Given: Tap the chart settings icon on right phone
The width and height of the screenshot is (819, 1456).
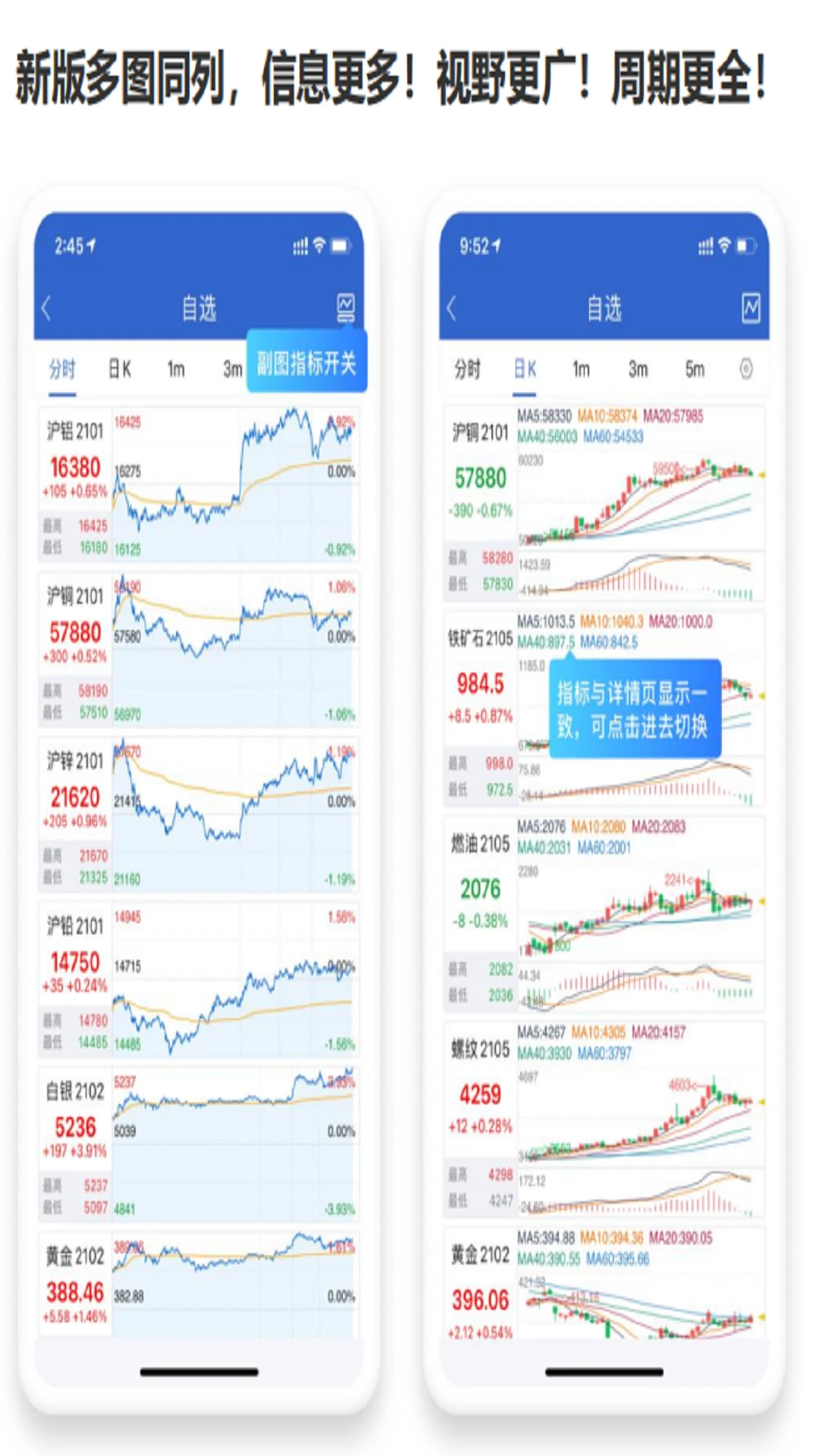Looking at the screenshot, I should (x=749, y=309).
